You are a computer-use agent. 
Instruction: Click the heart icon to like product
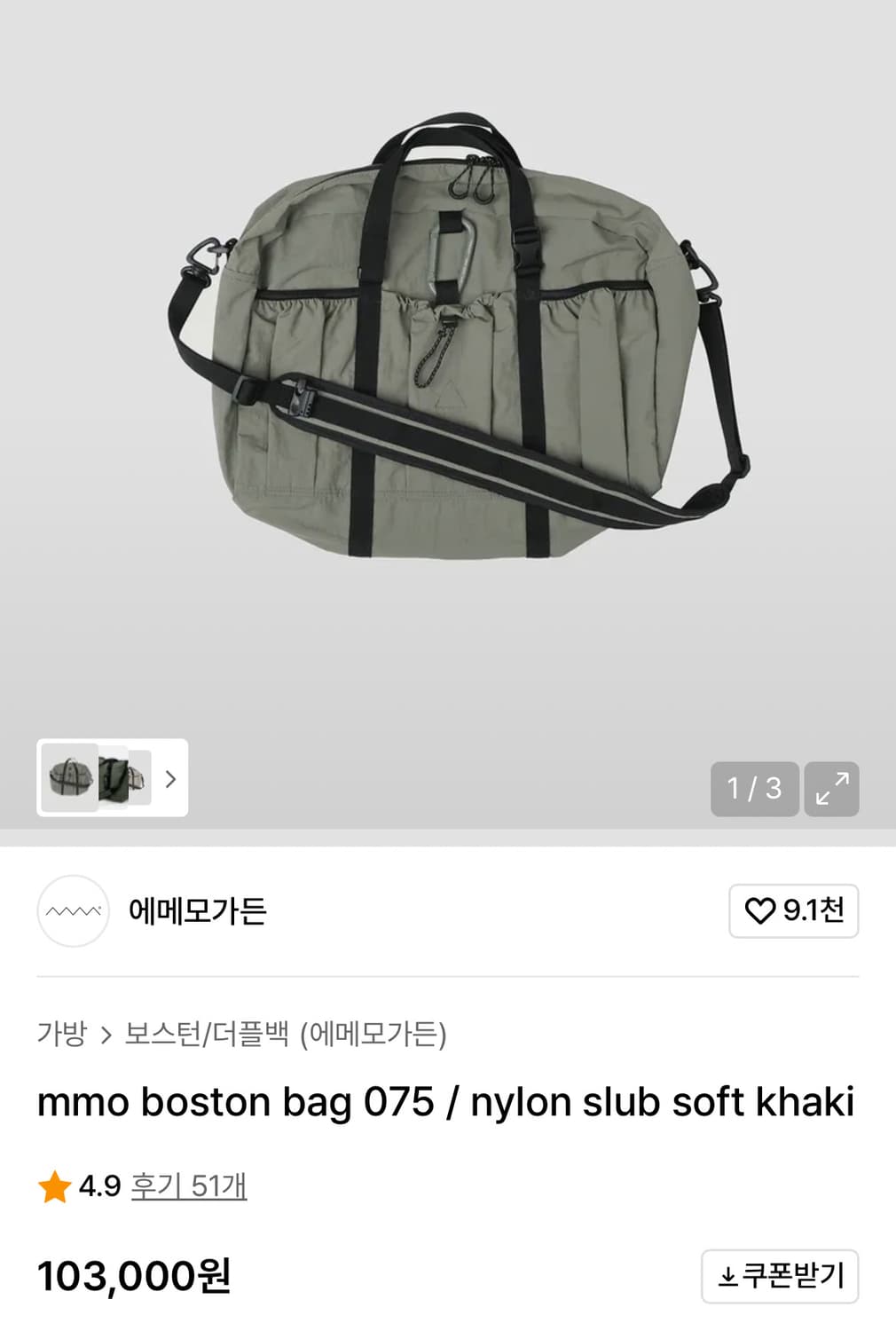758,910
